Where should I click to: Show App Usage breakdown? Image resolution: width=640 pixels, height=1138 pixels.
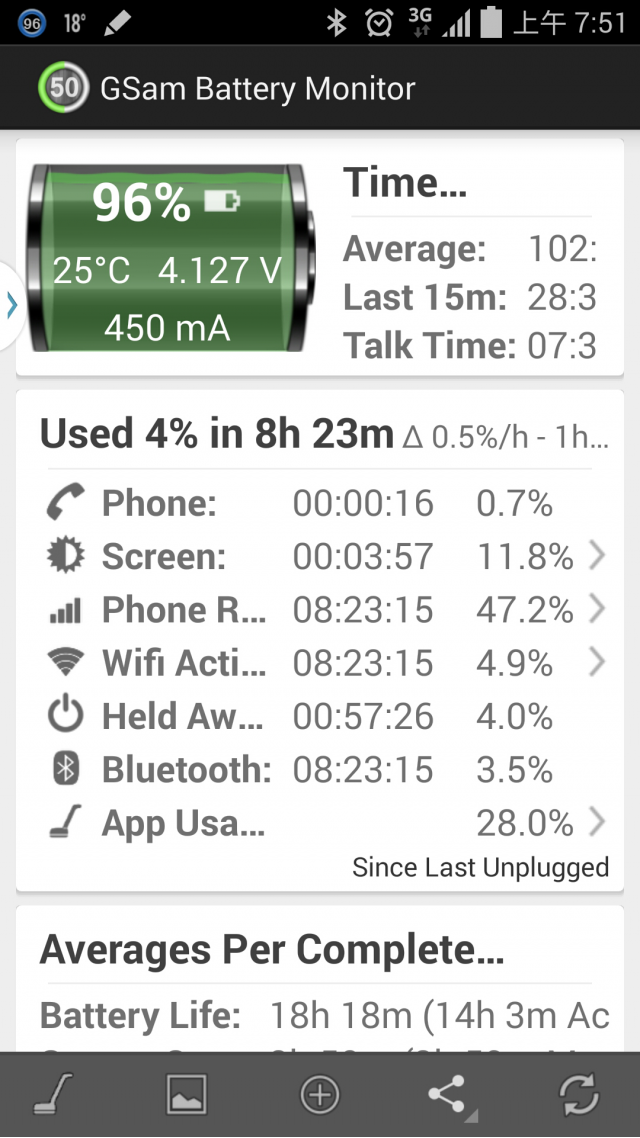[320, 823]
